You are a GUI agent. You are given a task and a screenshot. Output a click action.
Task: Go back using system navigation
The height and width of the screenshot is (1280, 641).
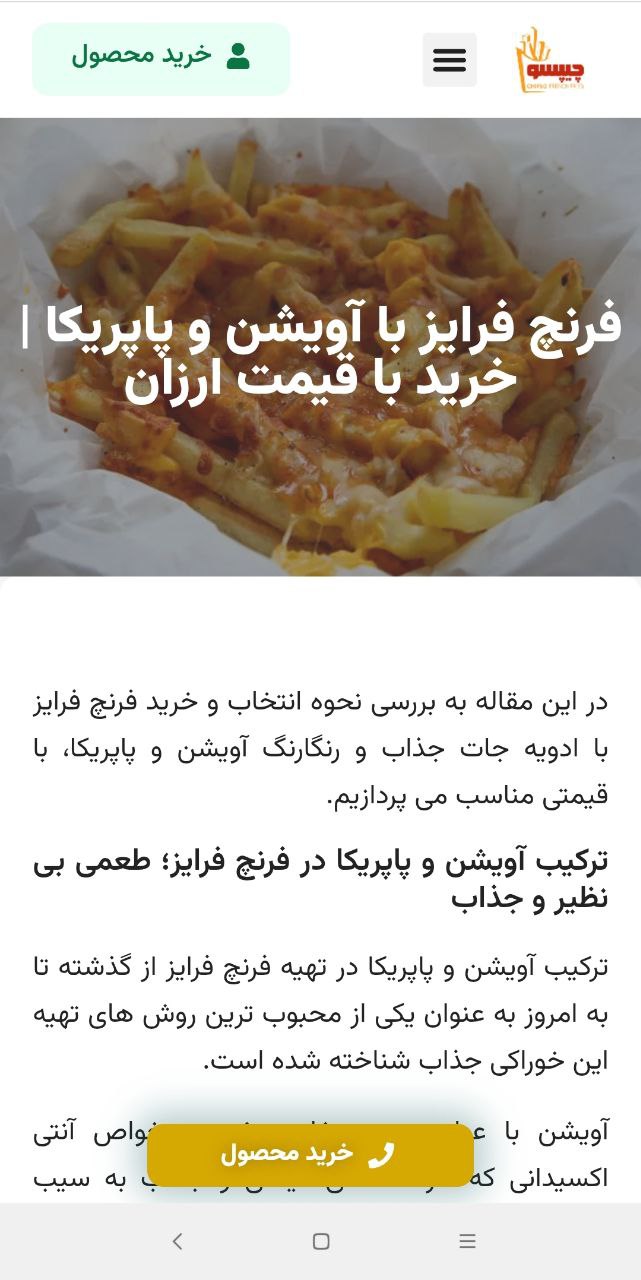[x=177, y=1241]
